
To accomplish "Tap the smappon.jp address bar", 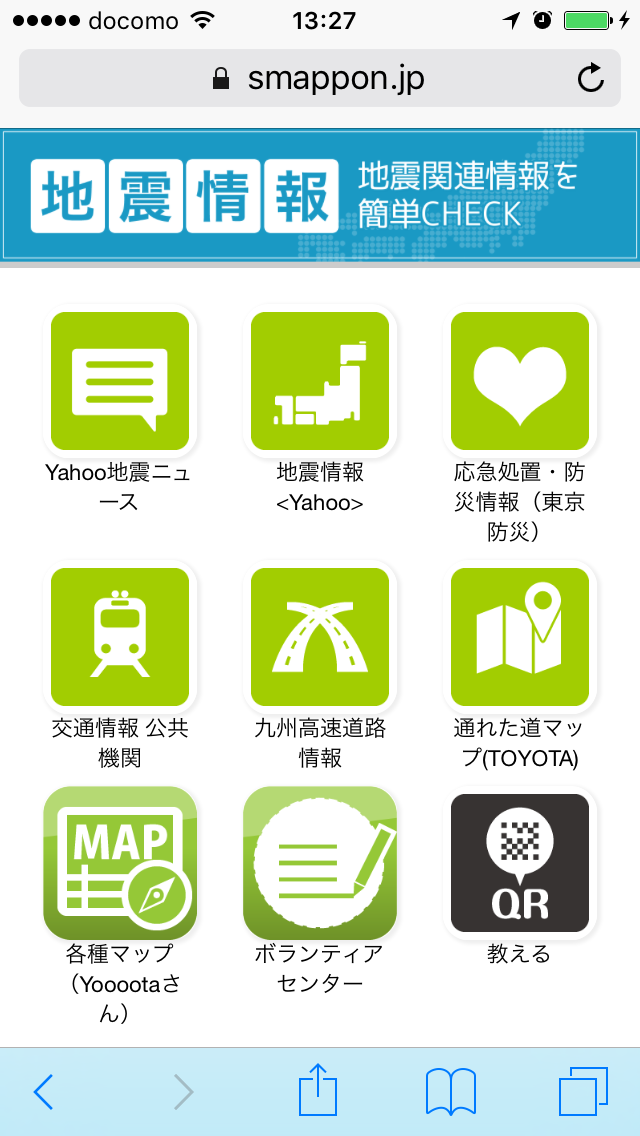I will (x=320, y=78).
